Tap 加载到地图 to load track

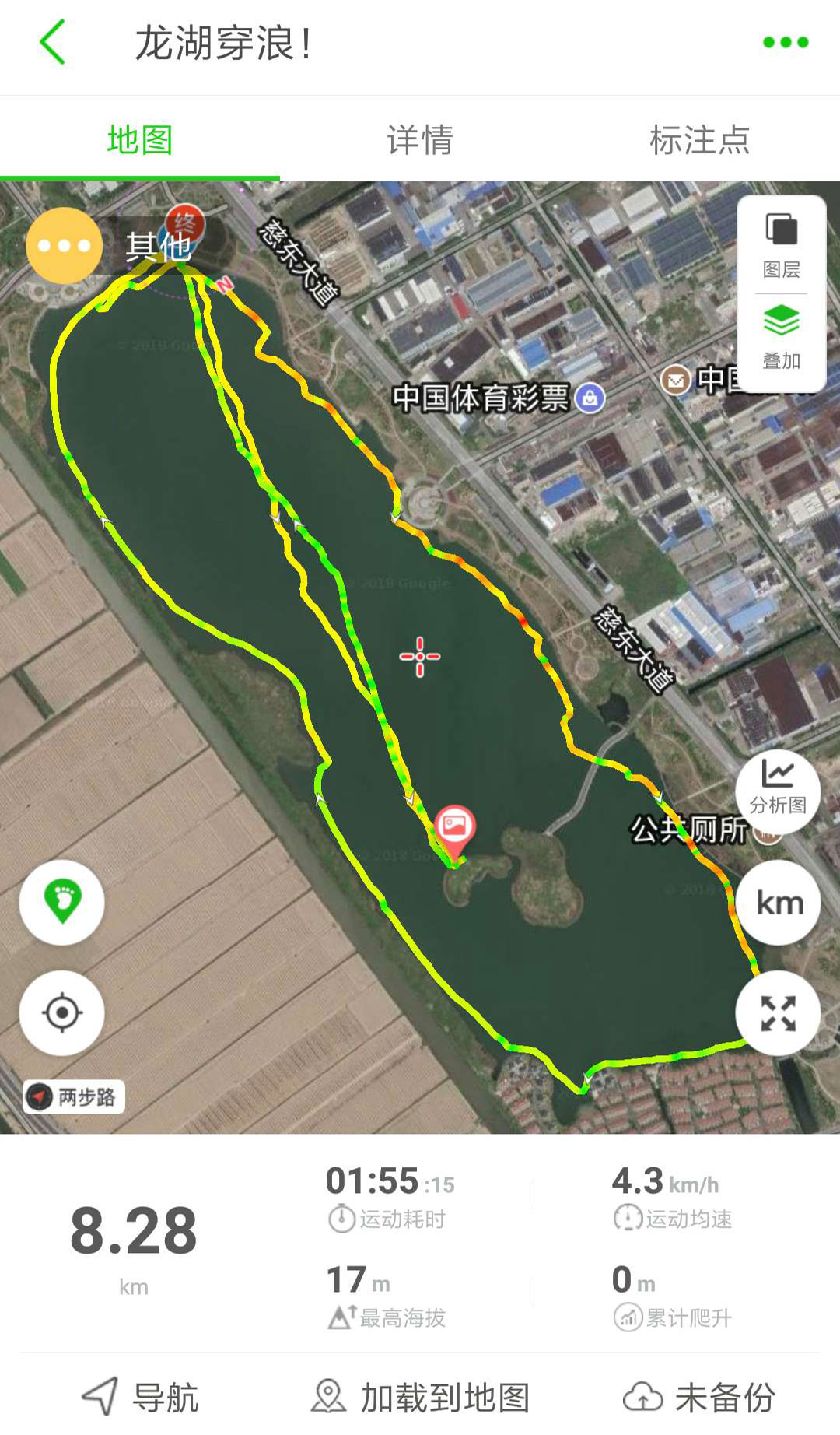421,1397
